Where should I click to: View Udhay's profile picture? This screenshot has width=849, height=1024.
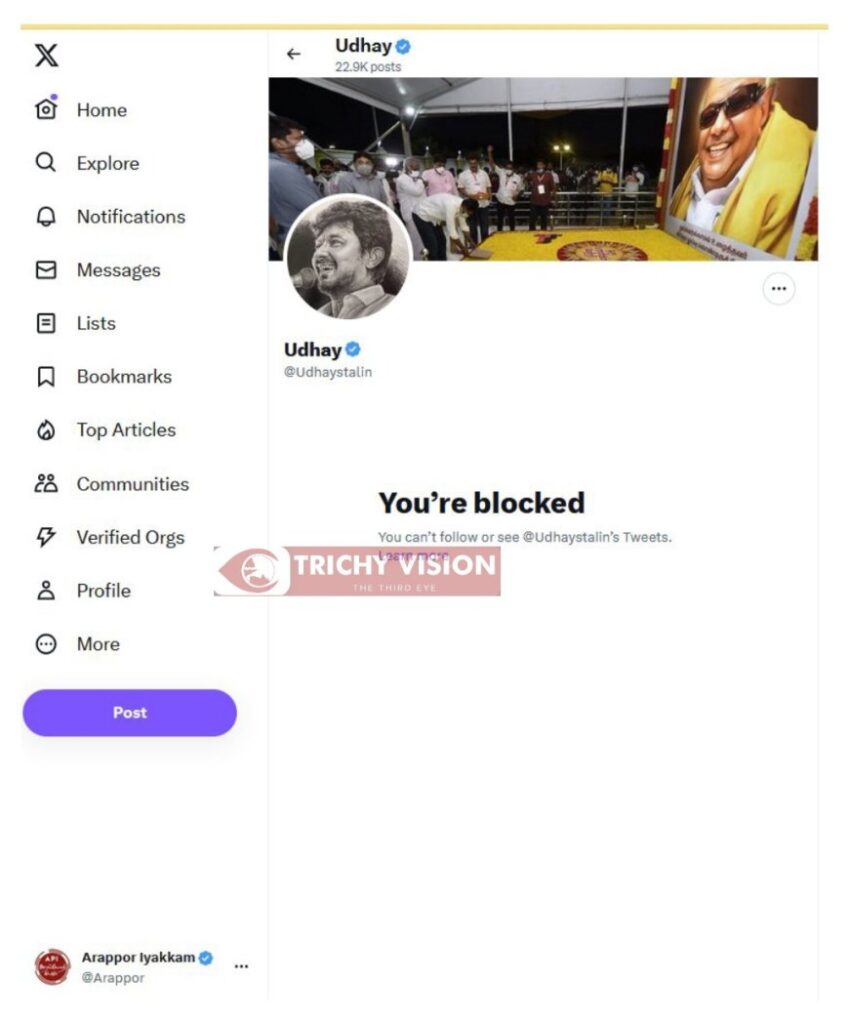(x=347, y=257)
